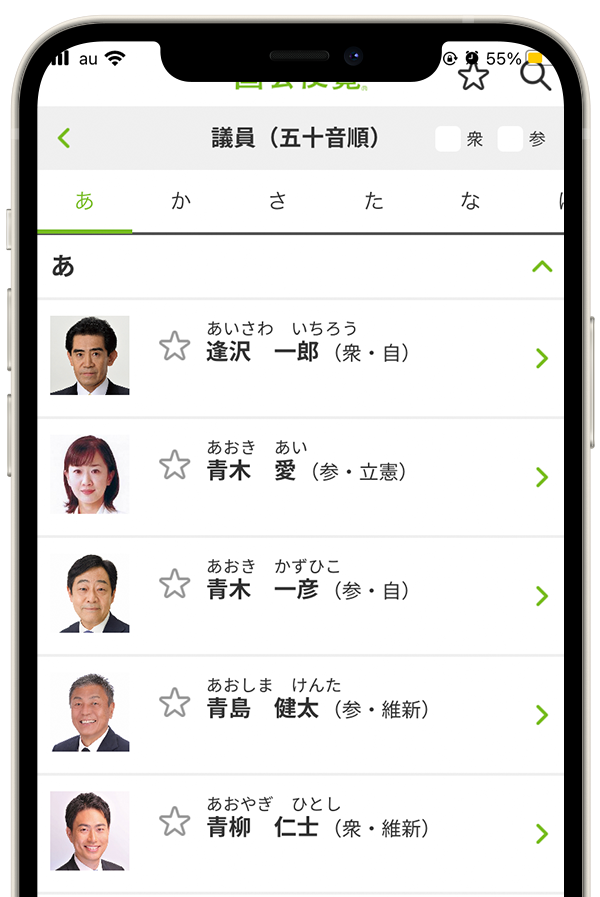Open 青木 一彦's profile row
This screenshot has height=897, width=600.
tap(350, 595)
